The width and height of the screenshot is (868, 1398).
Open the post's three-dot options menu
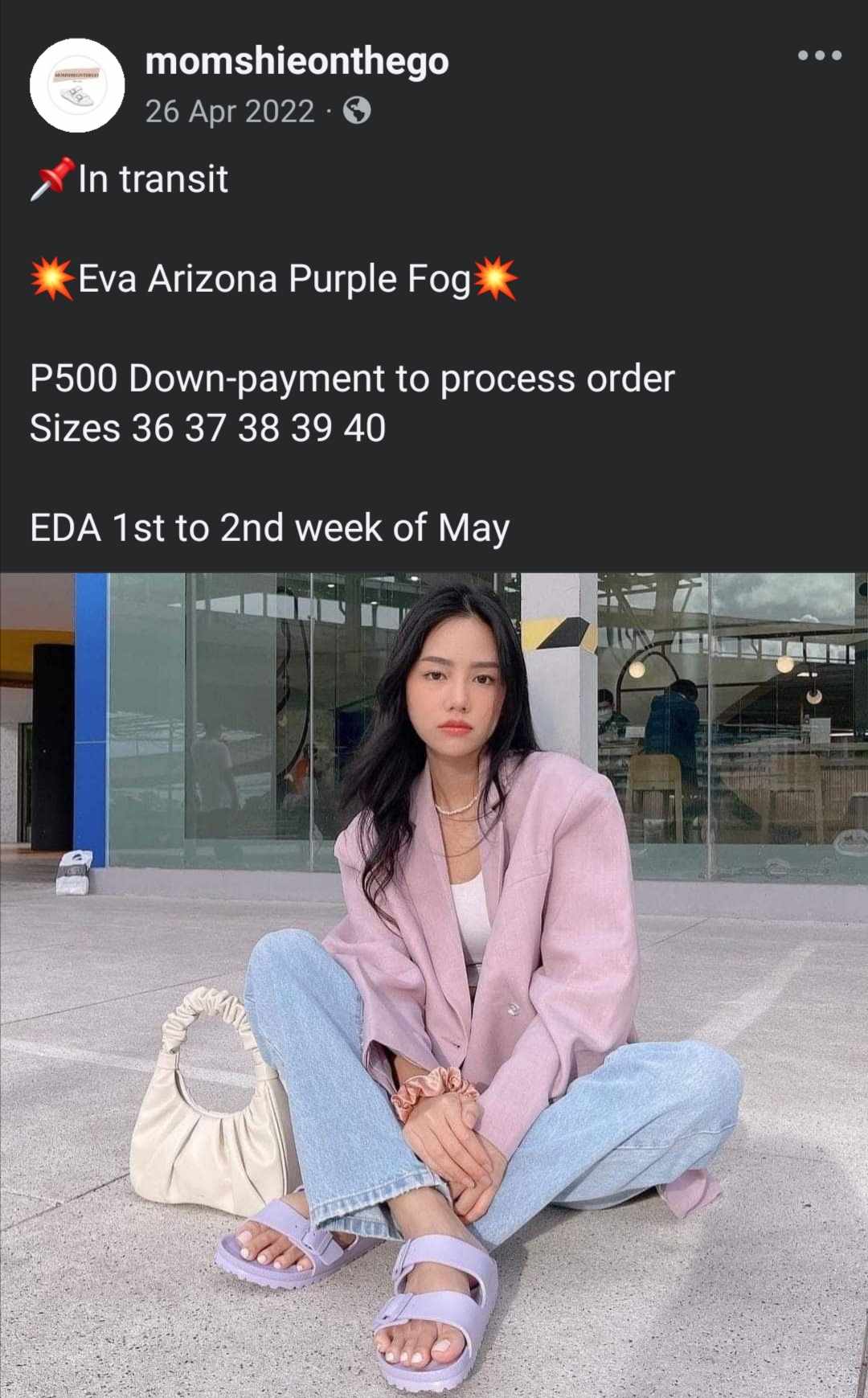(x=819, y=55)
